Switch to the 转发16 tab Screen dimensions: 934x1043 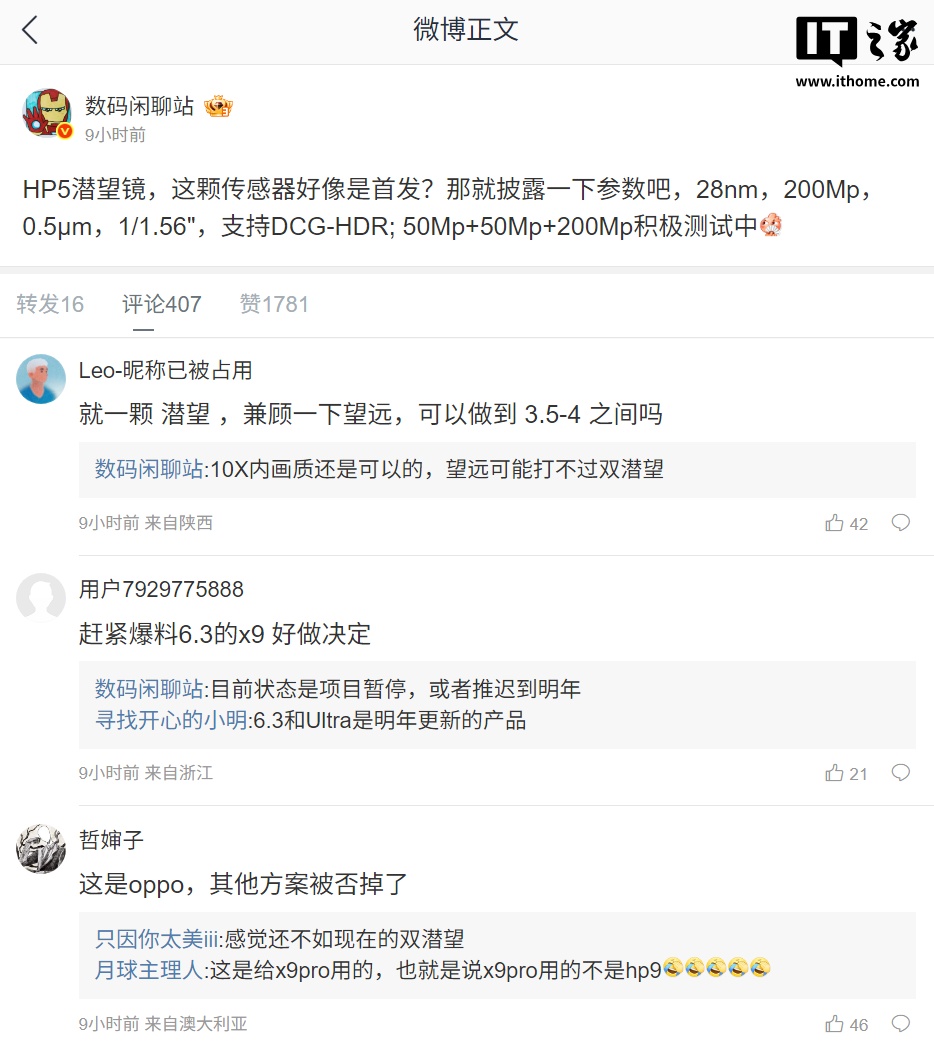point(50,304)
